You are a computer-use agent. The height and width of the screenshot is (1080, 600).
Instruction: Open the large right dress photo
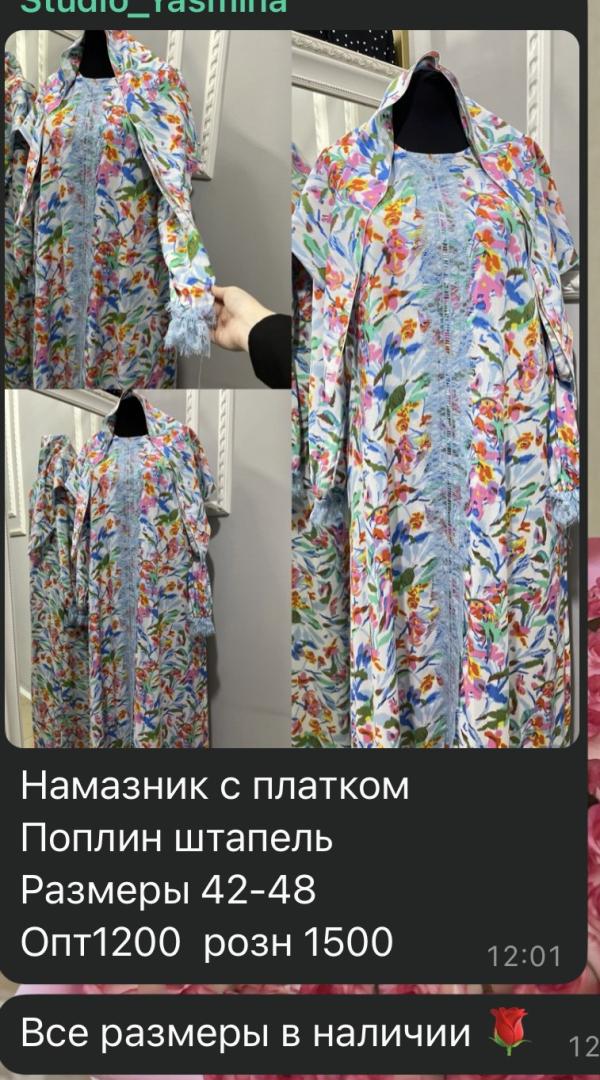tap(436, 389)
